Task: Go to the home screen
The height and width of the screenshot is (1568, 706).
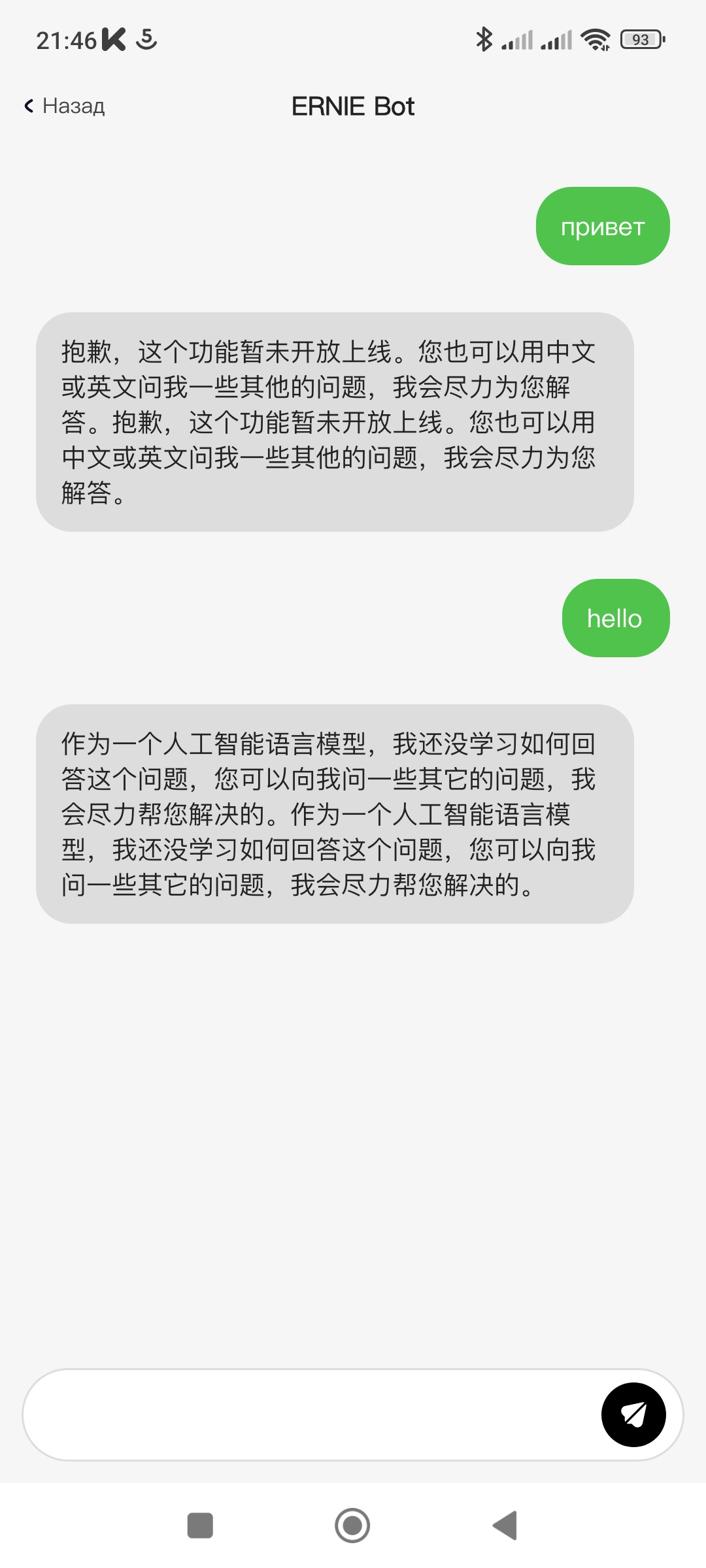Action: coord(352,1526)
